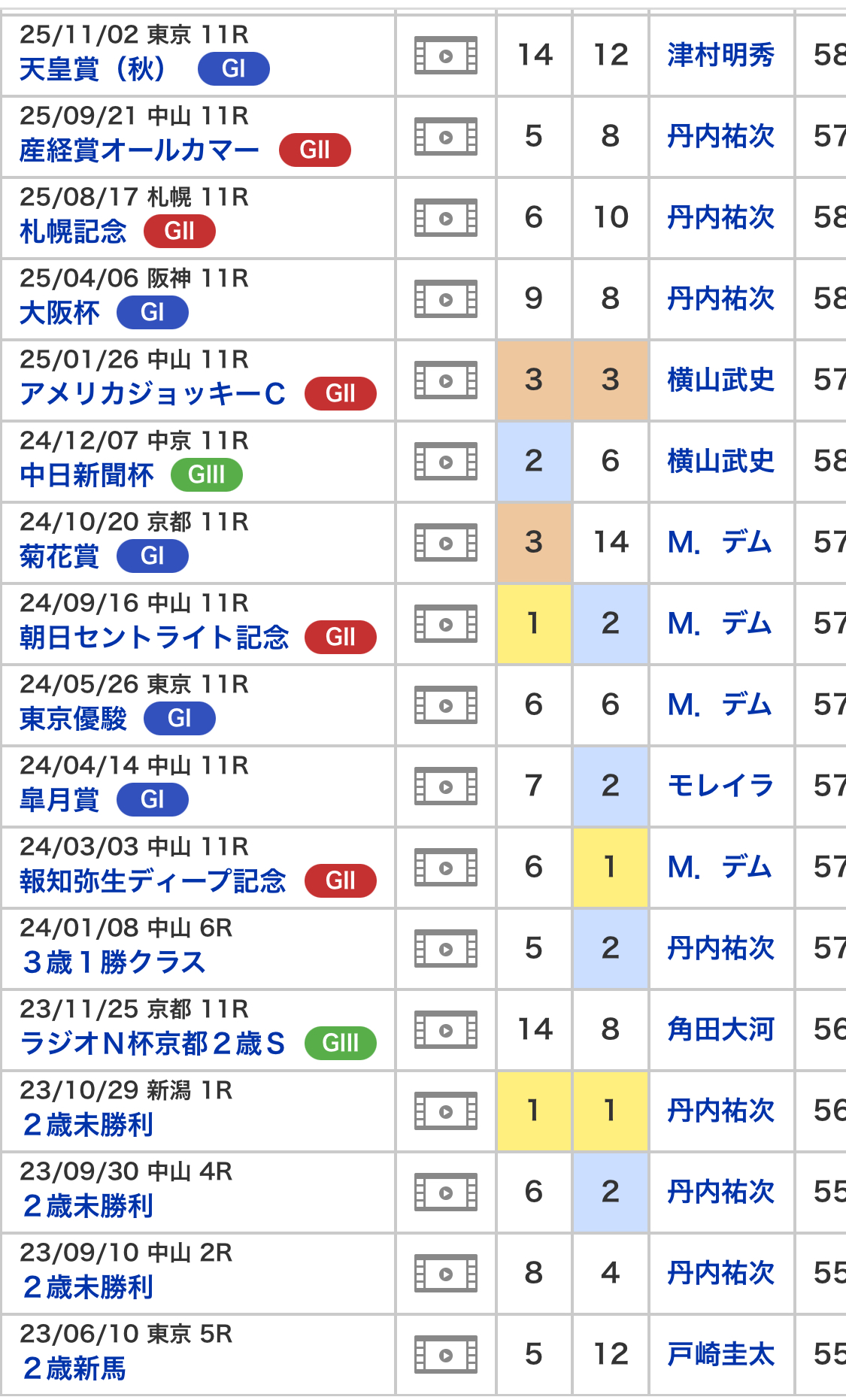The height and width of the screenshot is (1400, 846).
Task: View jockey 横山武史 in 中日新聞杯 row
Action: tap(720, 461)
